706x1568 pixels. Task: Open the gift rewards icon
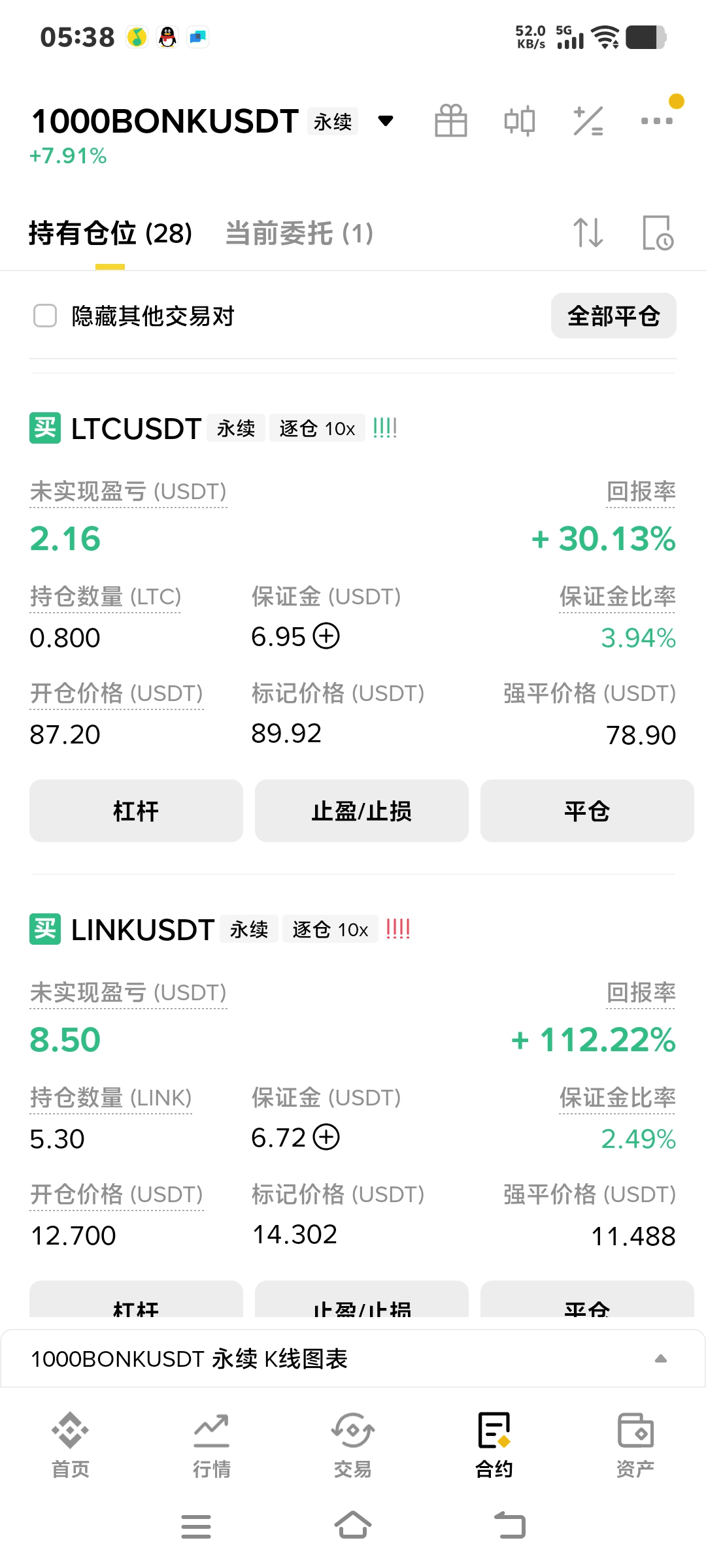451,121
